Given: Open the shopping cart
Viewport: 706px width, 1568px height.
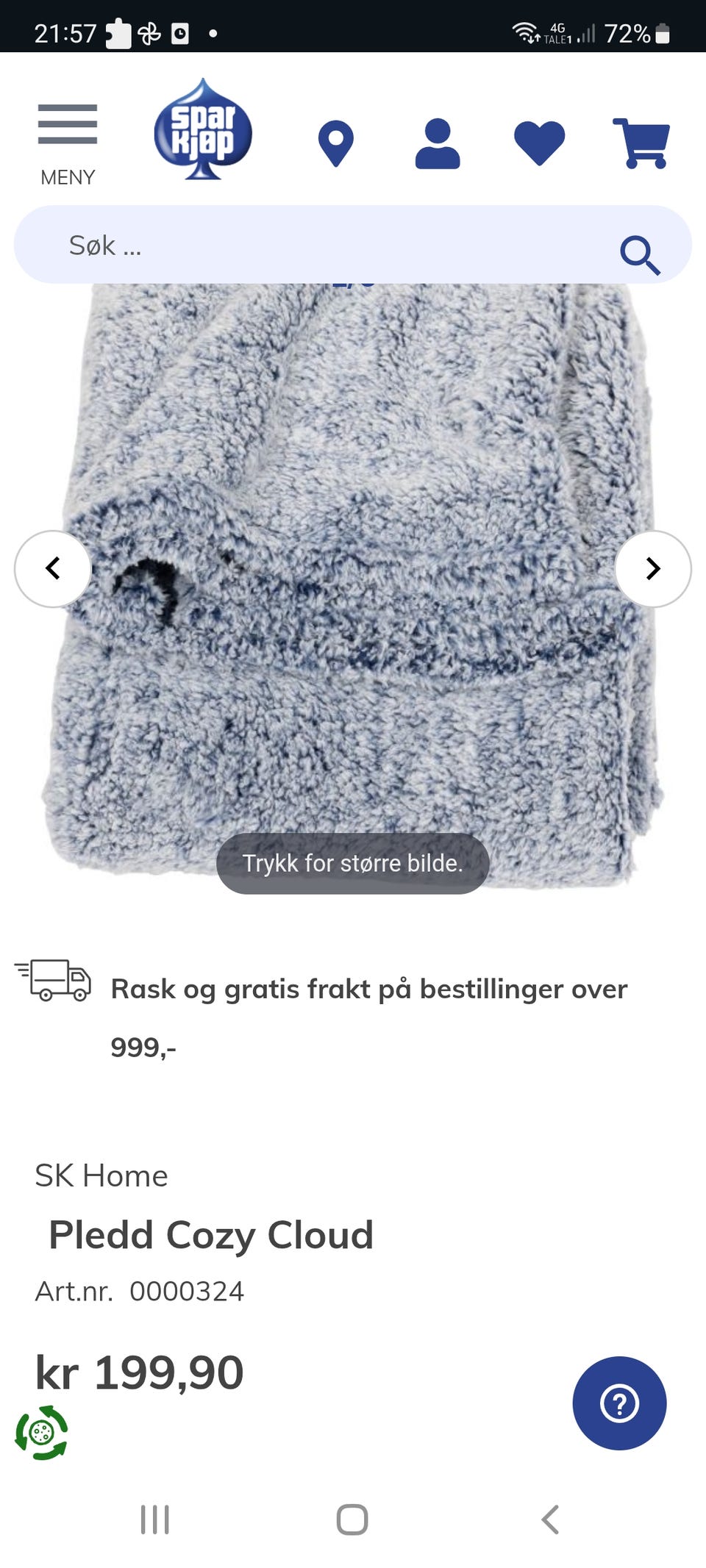Looking at the screenshot, I should [641, 143].
